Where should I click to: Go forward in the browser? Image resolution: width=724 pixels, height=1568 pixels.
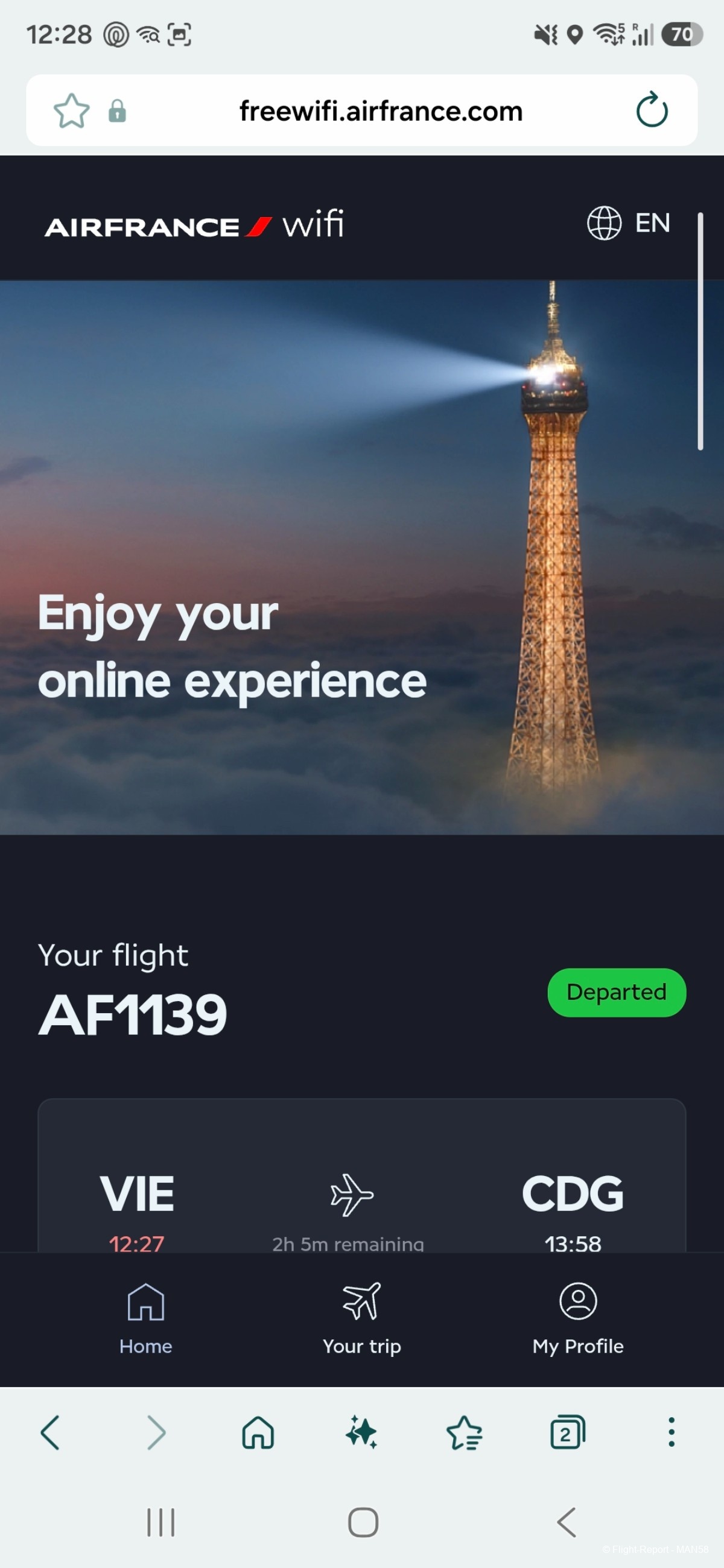tap(156, 1432)
